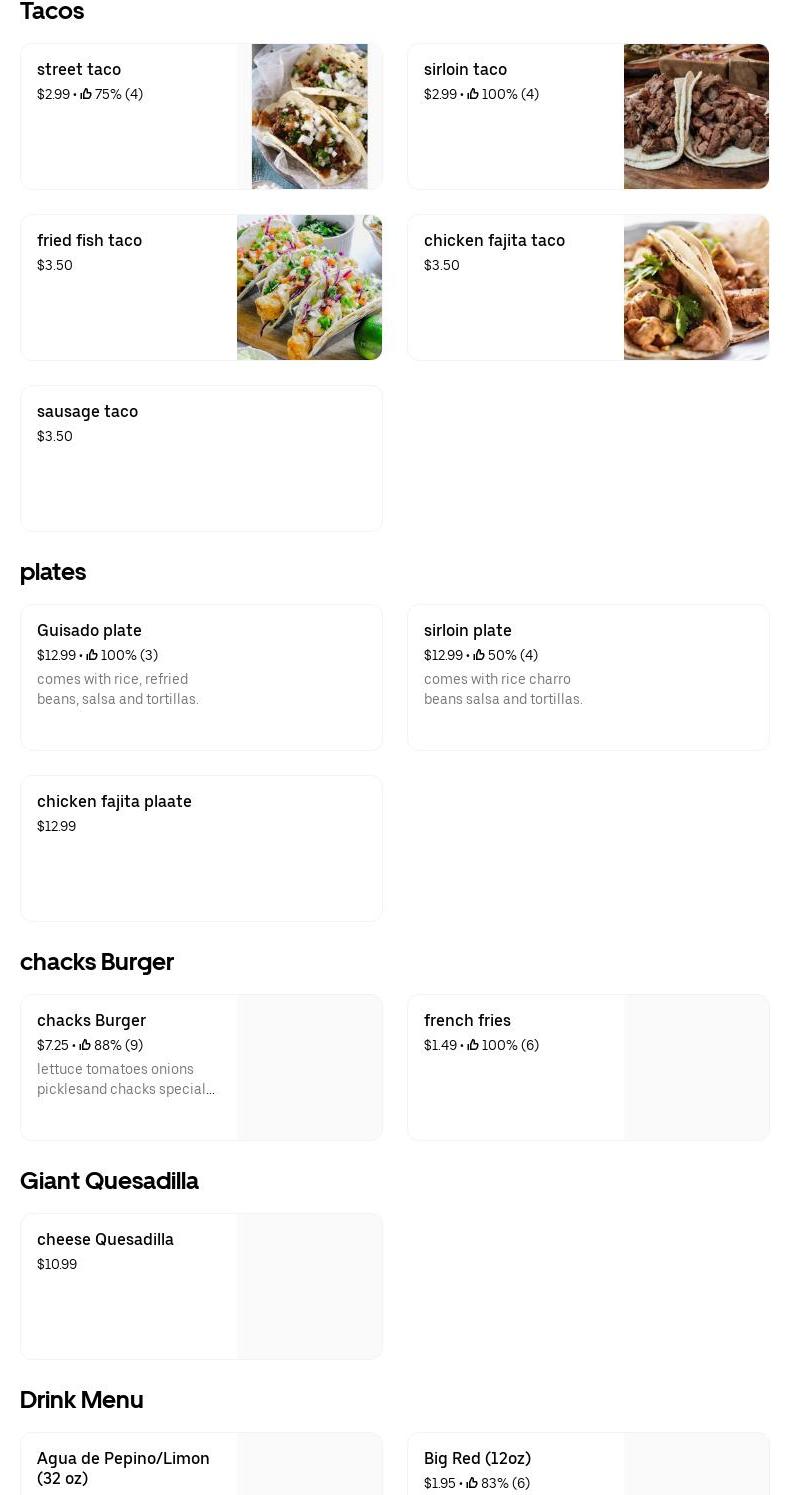Open the chicken fajita plaate card
This screenshot has height=1495, width=804.
(x=201, y=848)
